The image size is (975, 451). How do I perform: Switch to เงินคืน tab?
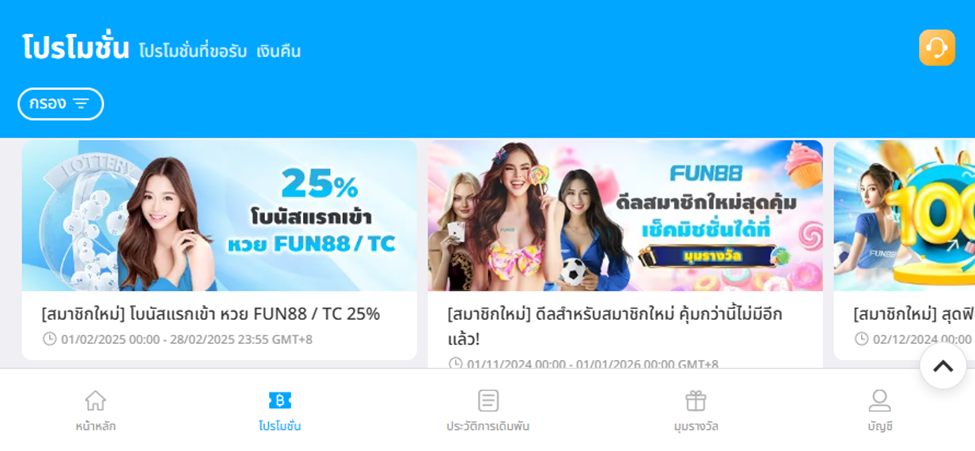(278, 51)
